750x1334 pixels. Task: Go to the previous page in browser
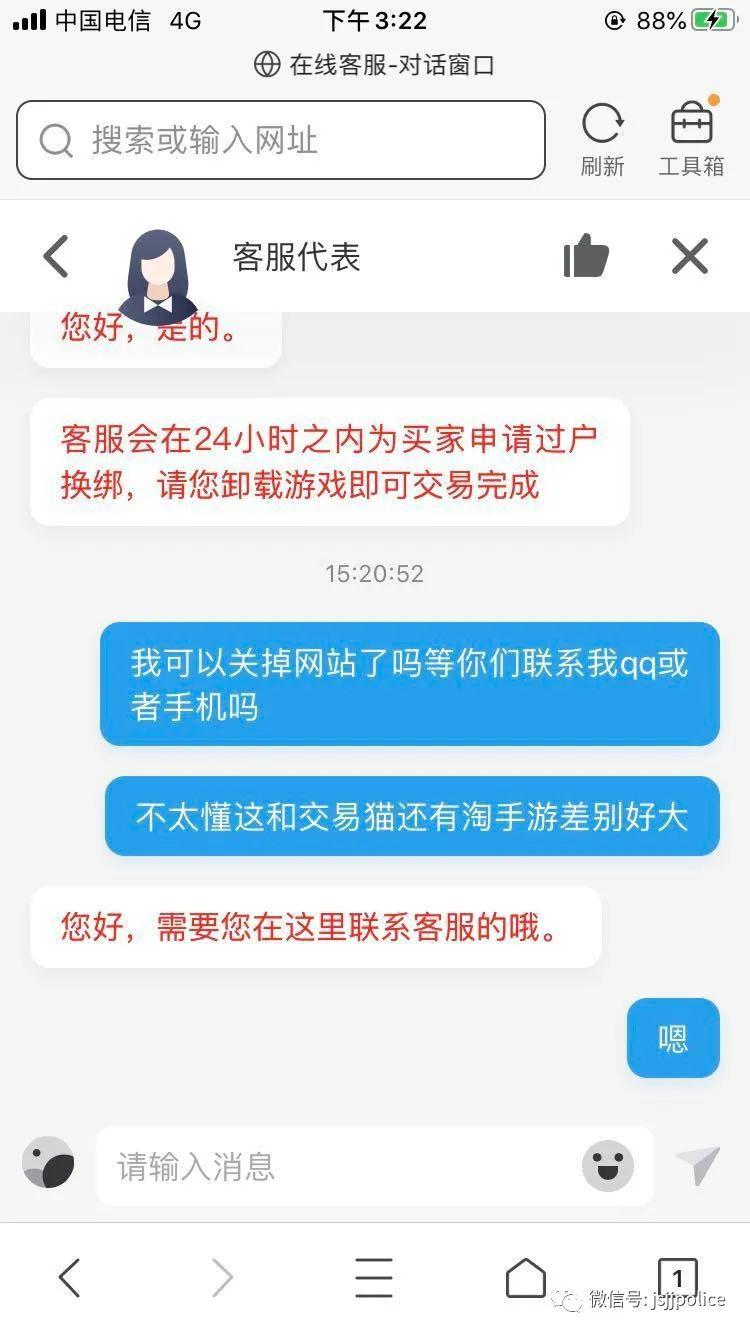(x=68, y=1277)
